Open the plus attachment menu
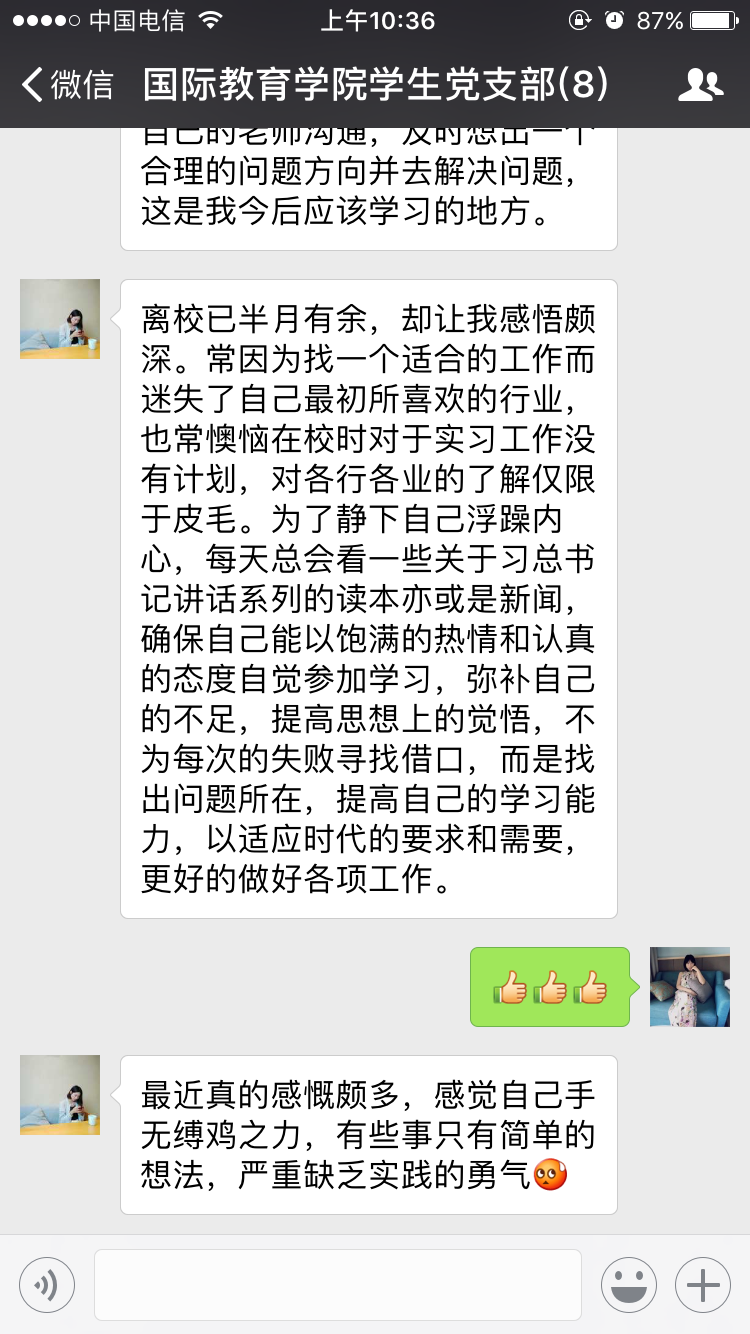 click(703, 1285)
